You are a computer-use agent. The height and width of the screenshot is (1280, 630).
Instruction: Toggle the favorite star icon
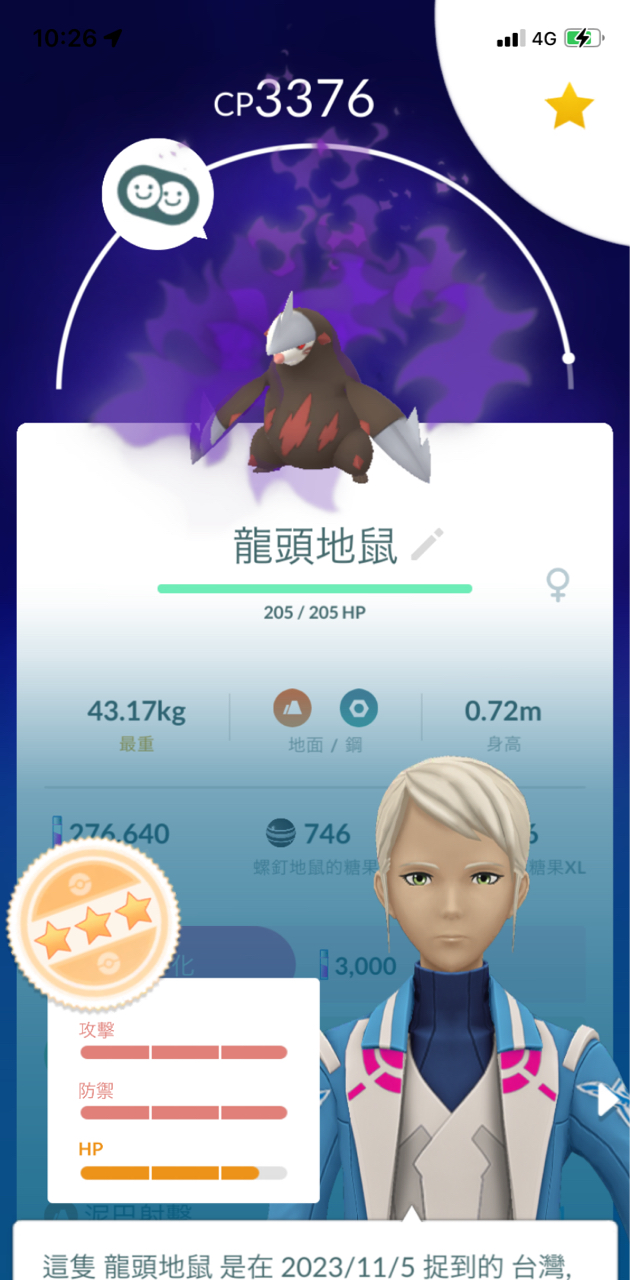pyautogui.click(x=569, y=107)
